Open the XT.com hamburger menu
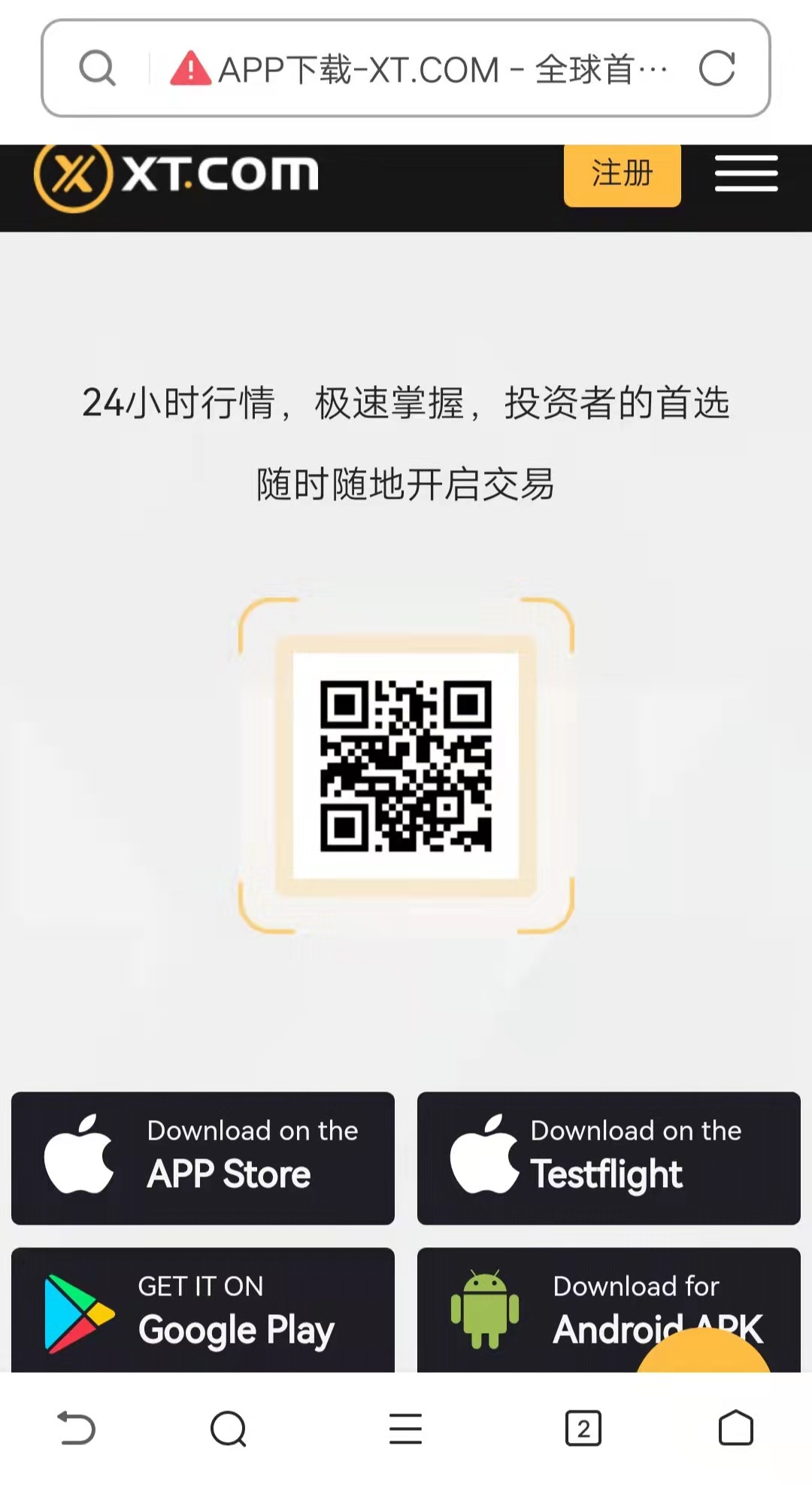 pos(746,174)
